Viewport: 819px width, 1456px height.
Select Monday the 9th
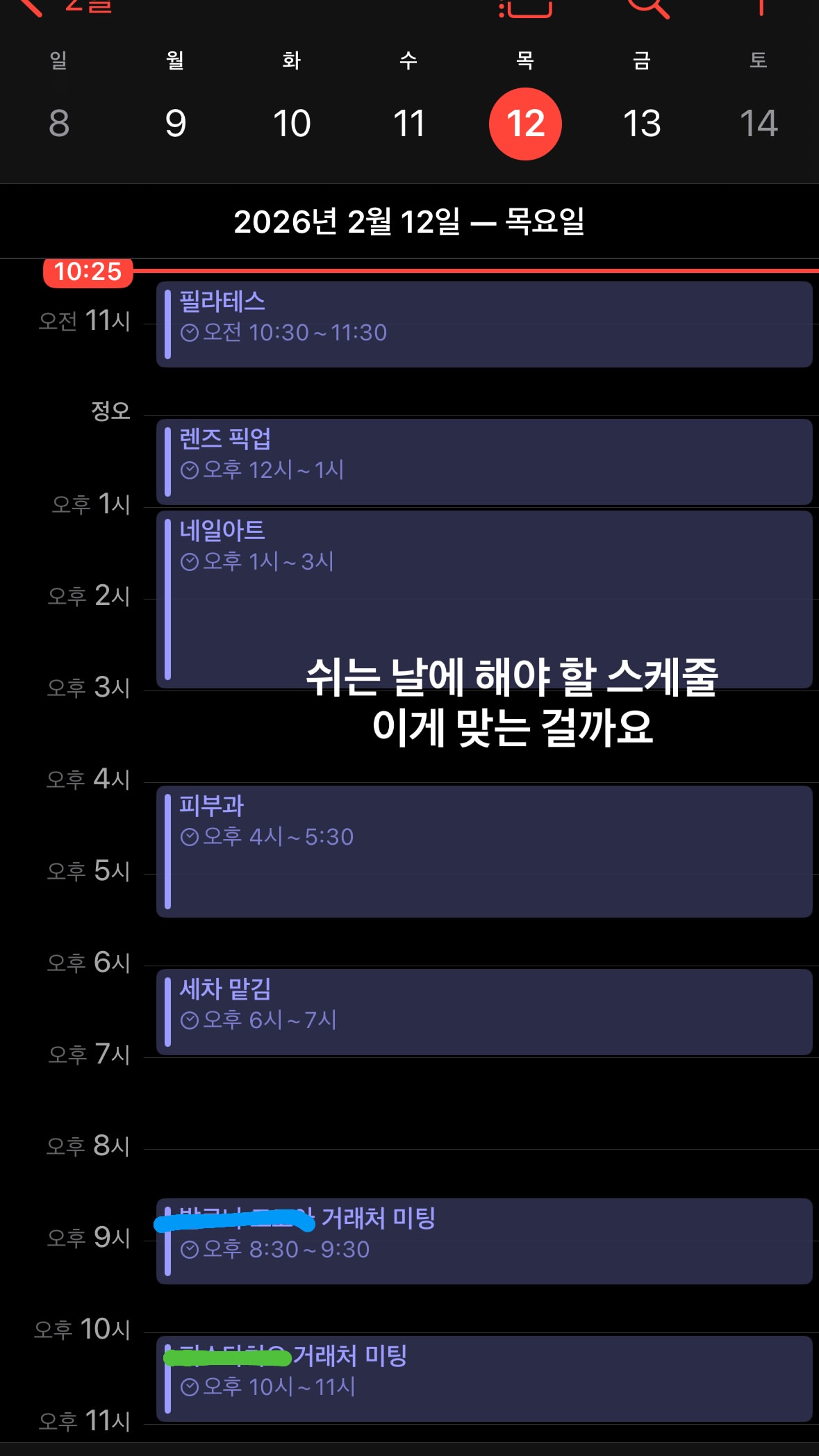tap(176, 124)
